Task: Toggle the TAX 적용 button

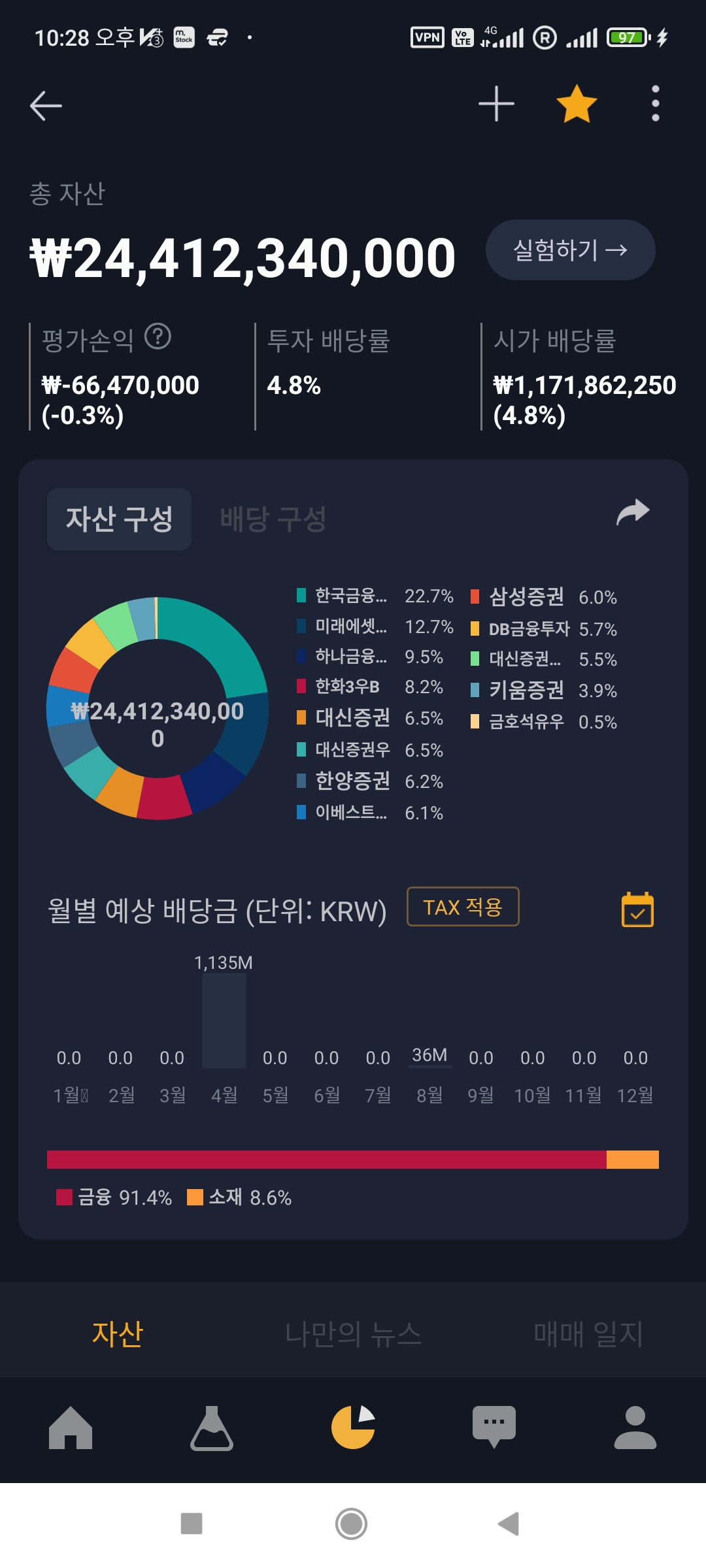Action: coord(463,907)
